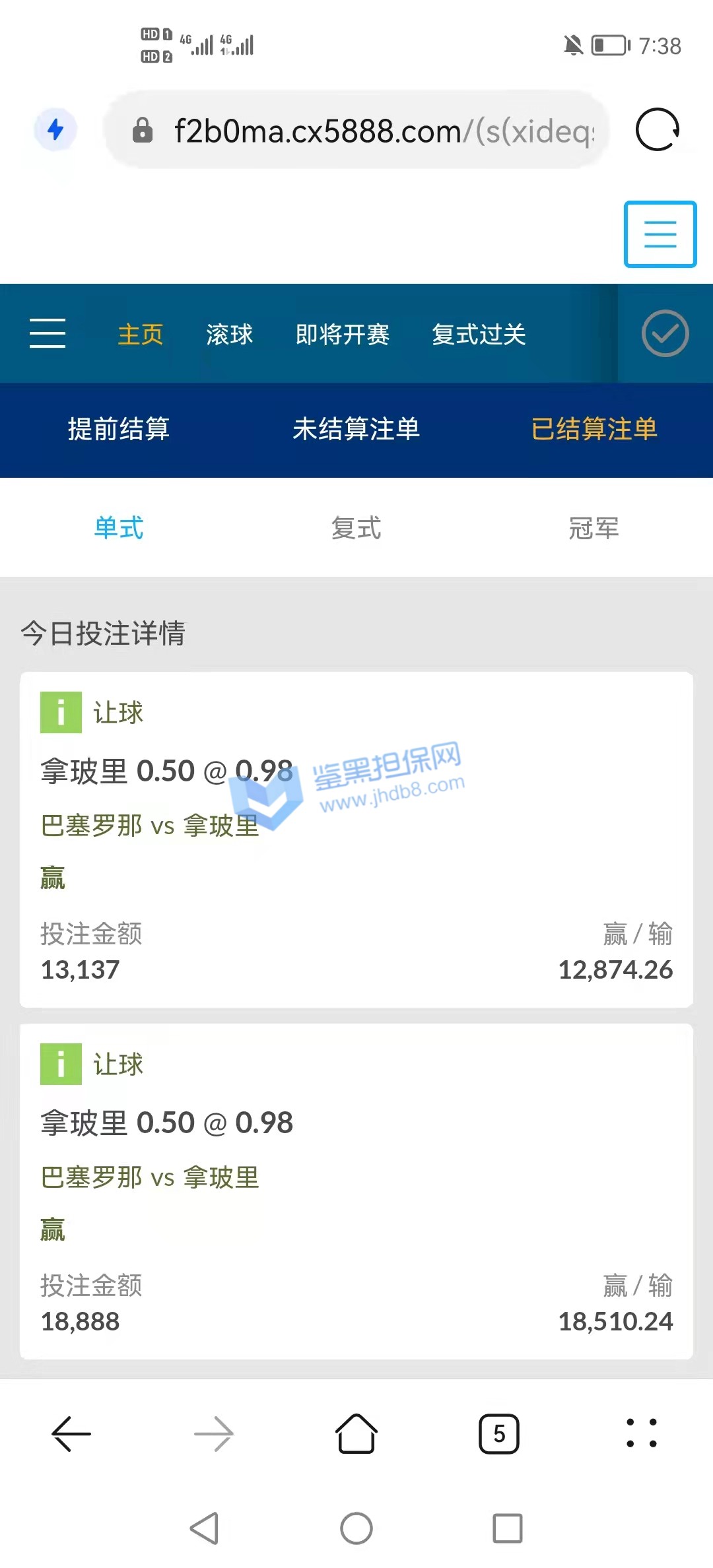View 未结算注单 bets
The image size is (713, 1568).
[356, 430]
